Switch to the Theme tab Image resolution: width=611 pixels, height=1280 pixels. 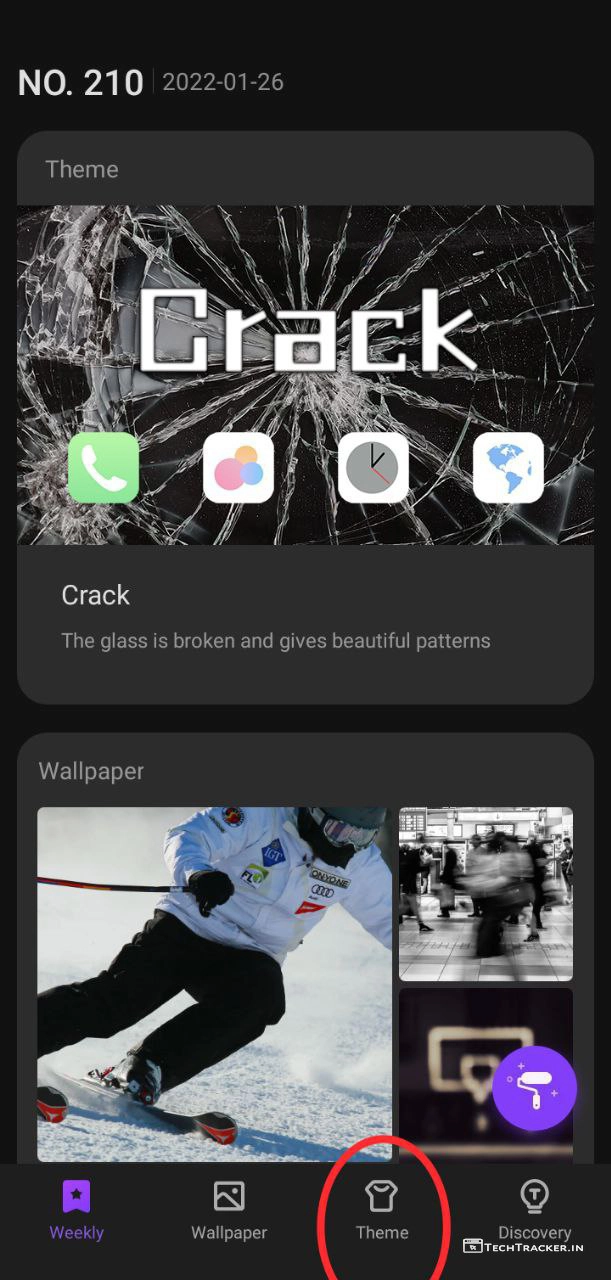[x=382, y=1209]
